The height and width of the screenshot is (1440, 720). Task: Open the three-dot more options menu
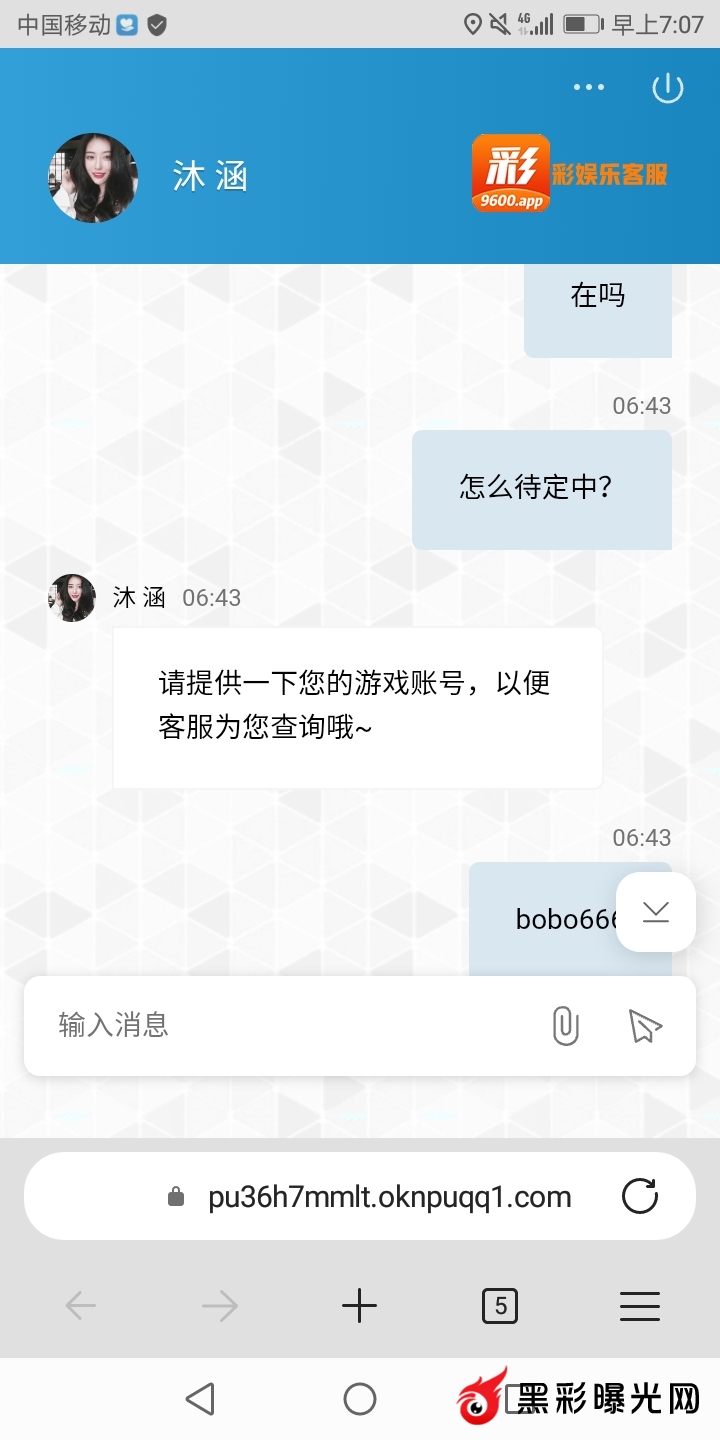click(589, 88)
